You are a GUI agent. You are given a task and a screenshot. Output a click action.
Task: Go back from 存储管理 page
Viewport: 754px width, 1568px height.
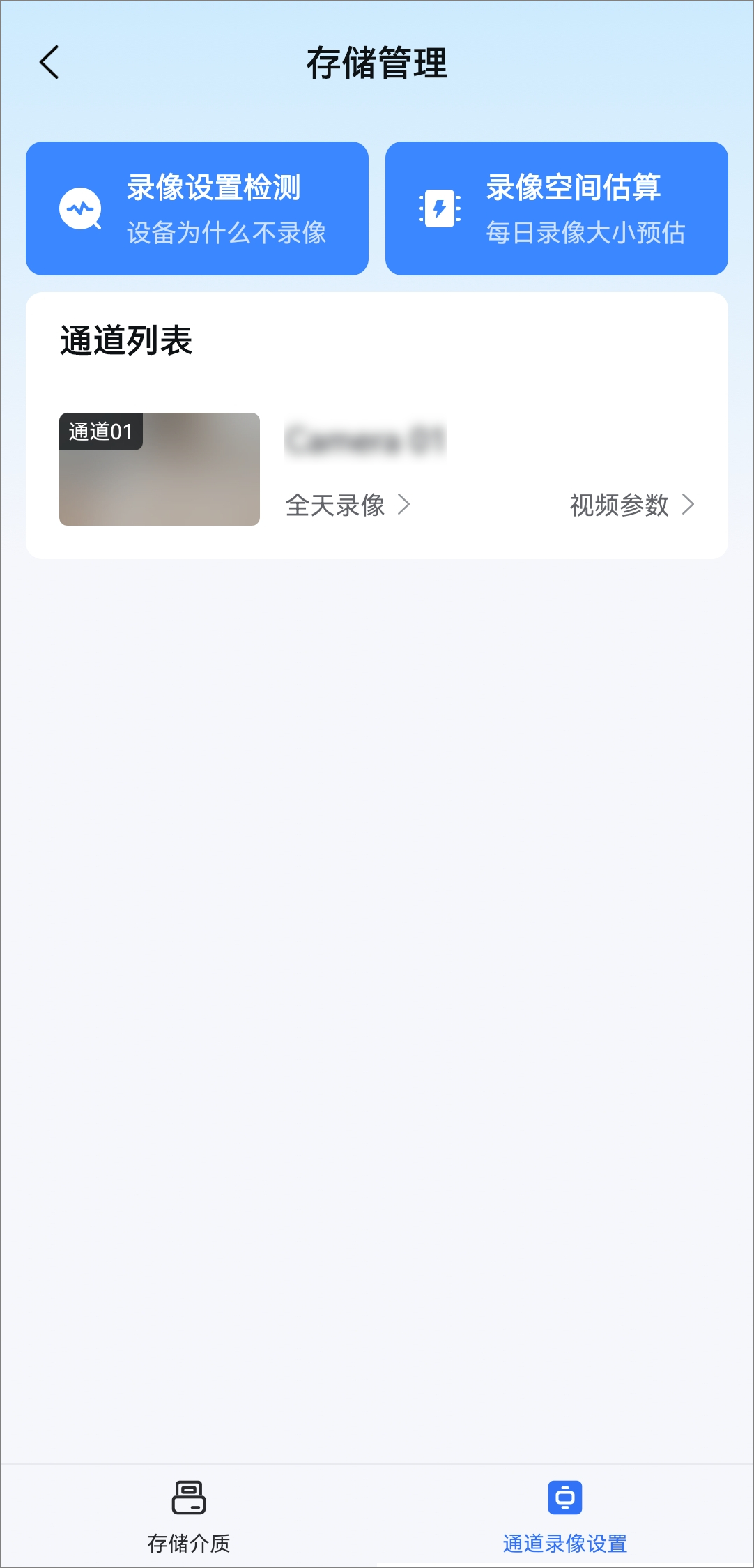(49, 63)
